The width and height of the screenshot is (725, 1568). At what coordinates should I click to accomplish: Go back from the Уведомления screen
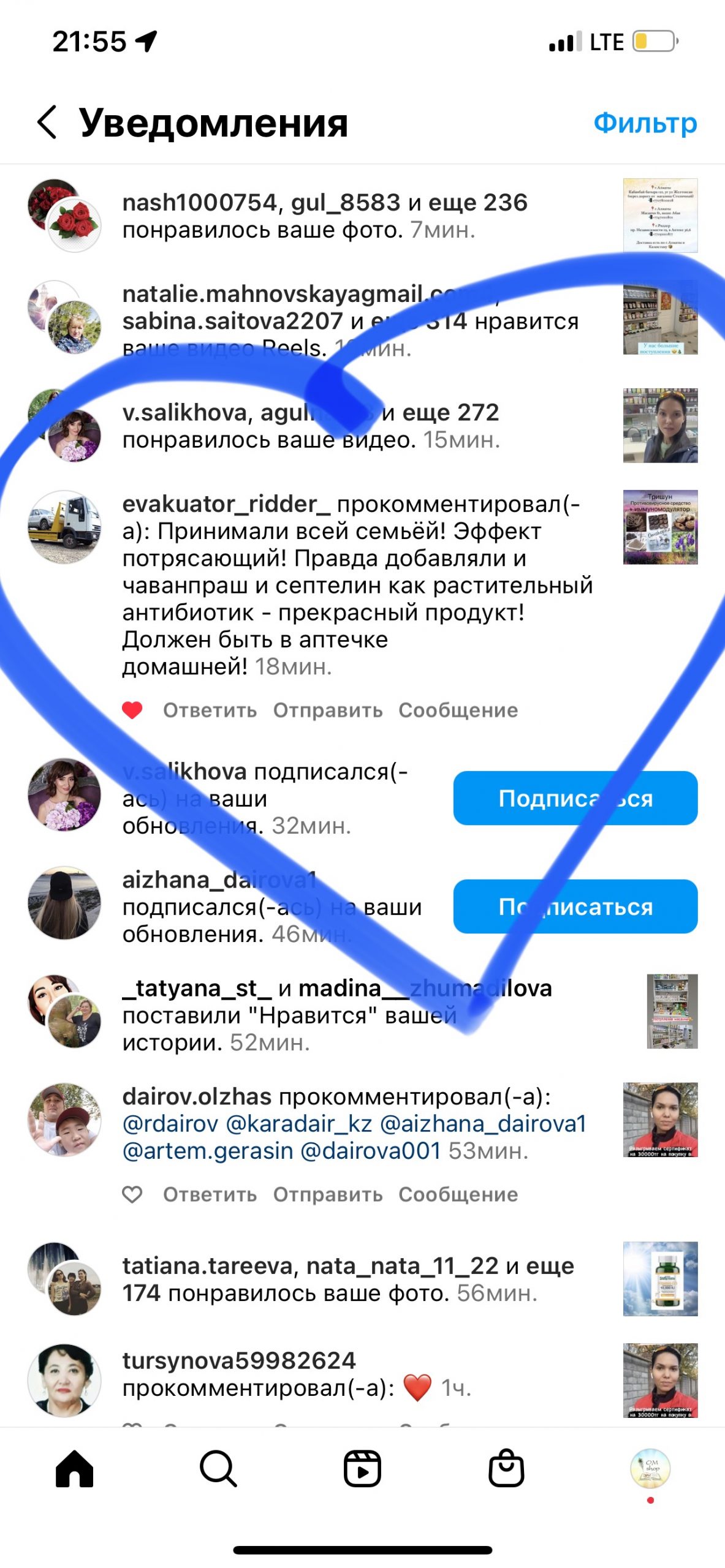pyautogui.click(x=47, y=122)
